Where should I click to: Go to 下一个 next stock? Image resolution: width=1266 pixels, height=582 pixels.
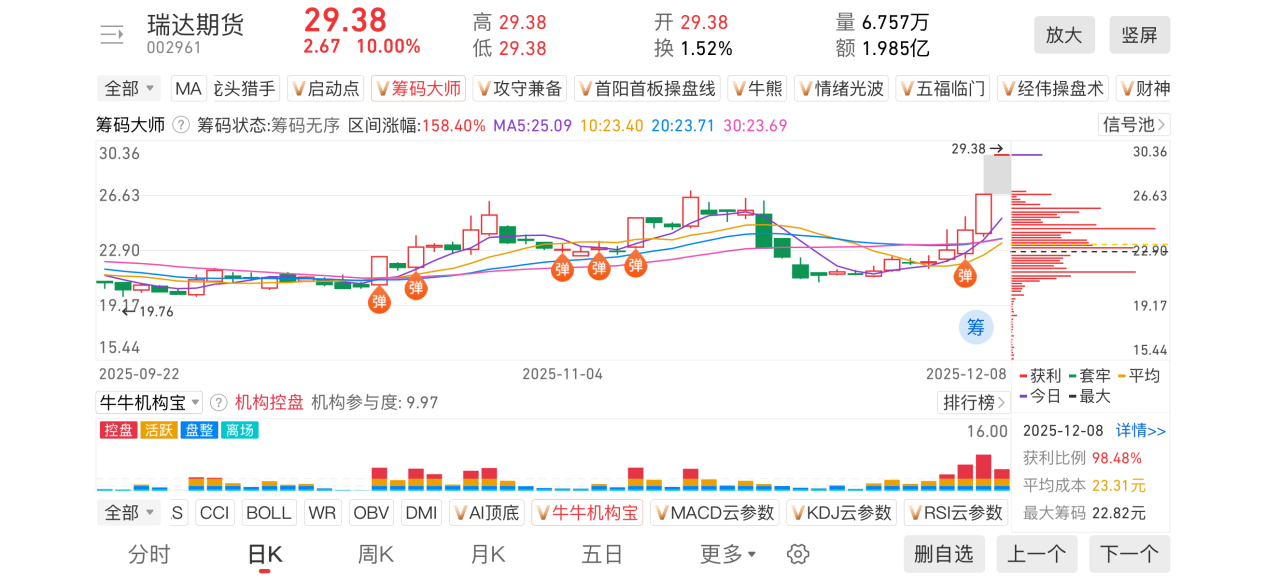pyautogui.click(x=1129, y=554)
